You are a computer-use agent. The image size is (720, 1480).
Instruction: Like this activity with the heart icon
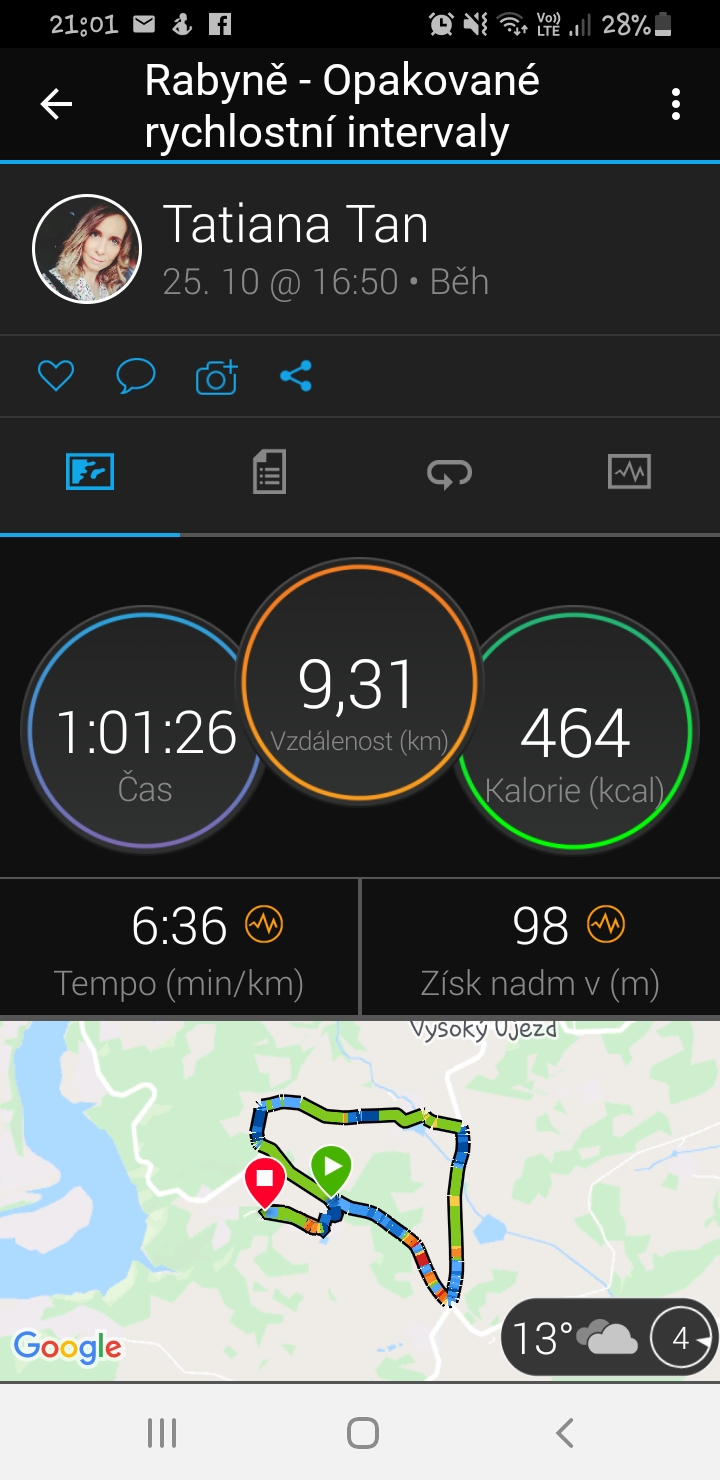click(x=56, y=376)
